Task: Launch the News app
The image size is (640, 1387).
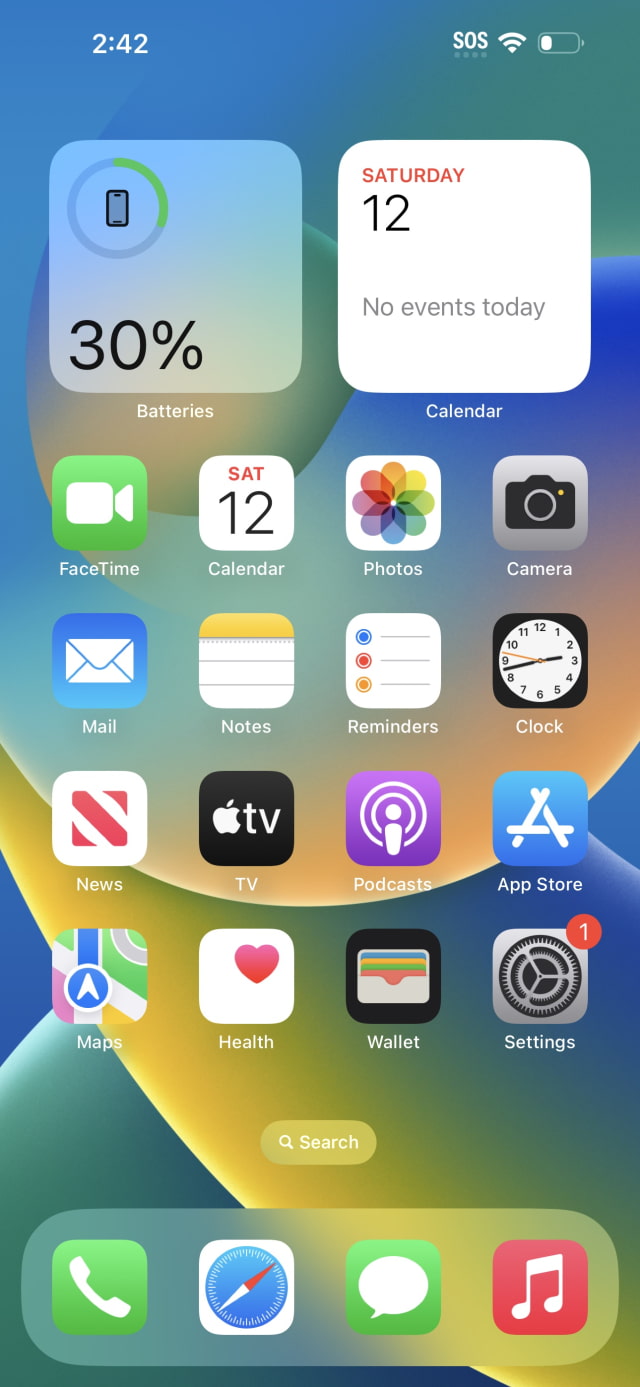Action: coord(99,818)
